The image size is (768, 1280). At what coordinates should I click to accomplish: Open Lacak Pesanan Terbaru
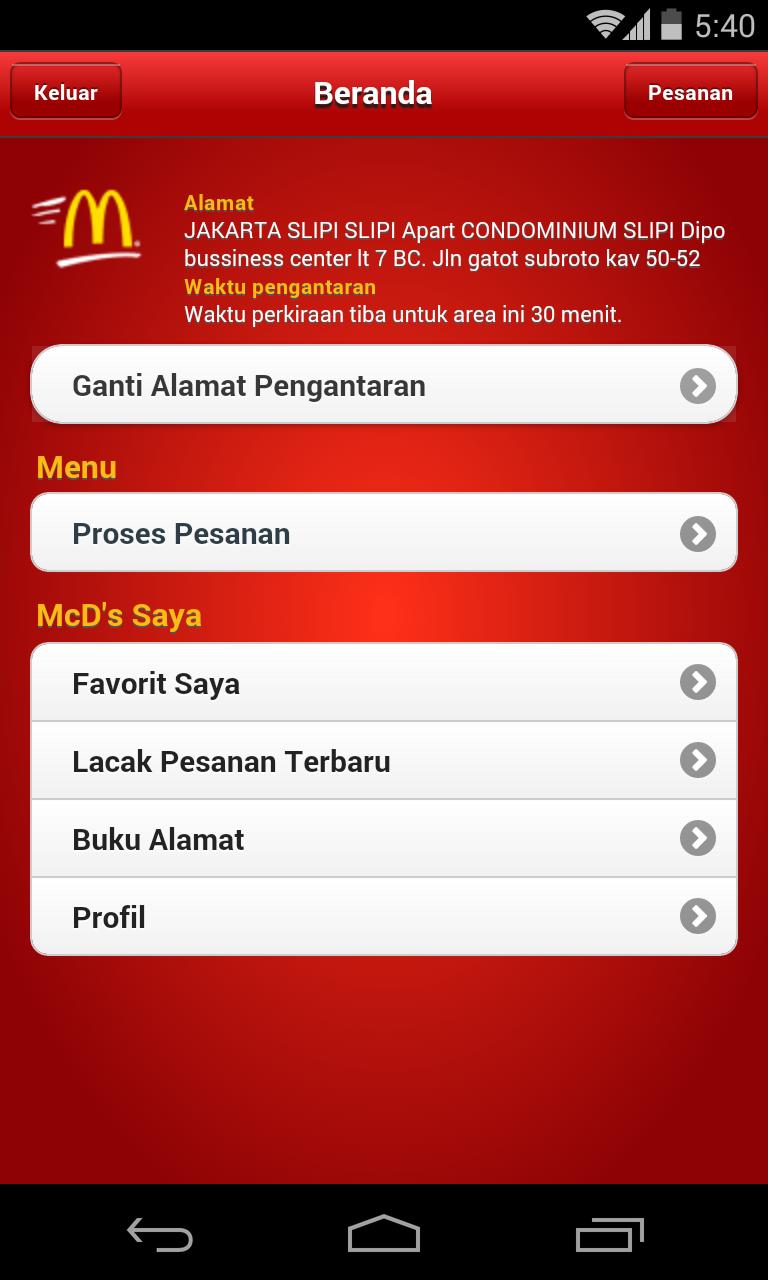click(x=384, y=761)
